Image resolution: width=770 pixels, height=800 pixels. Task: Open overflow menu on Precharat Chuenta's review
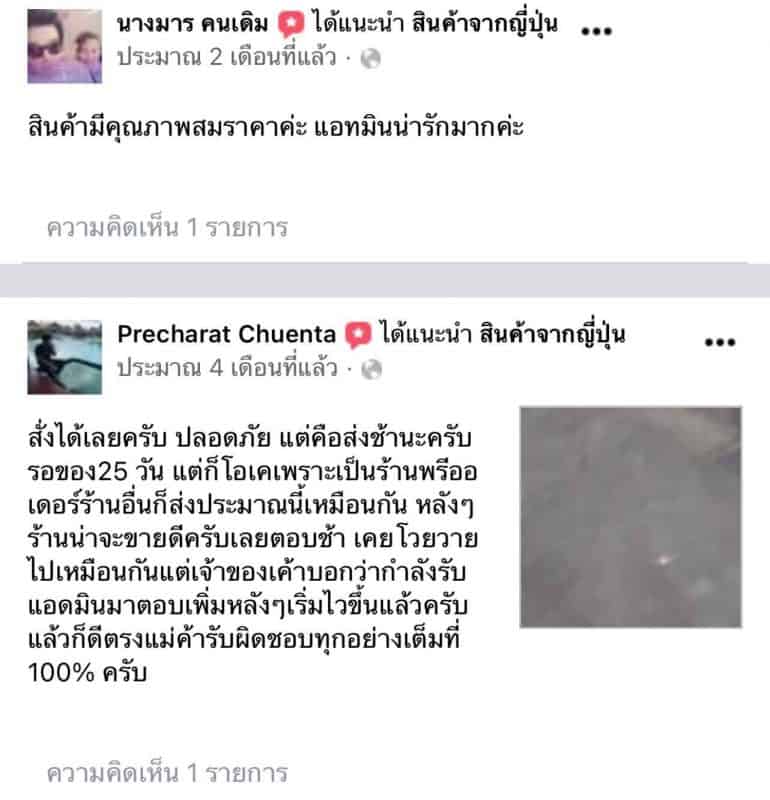click(720, 343)
